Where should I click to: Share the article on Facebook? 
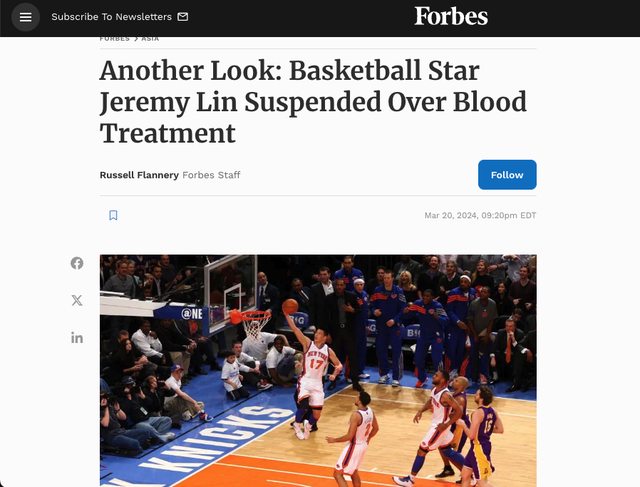point(77,263)
